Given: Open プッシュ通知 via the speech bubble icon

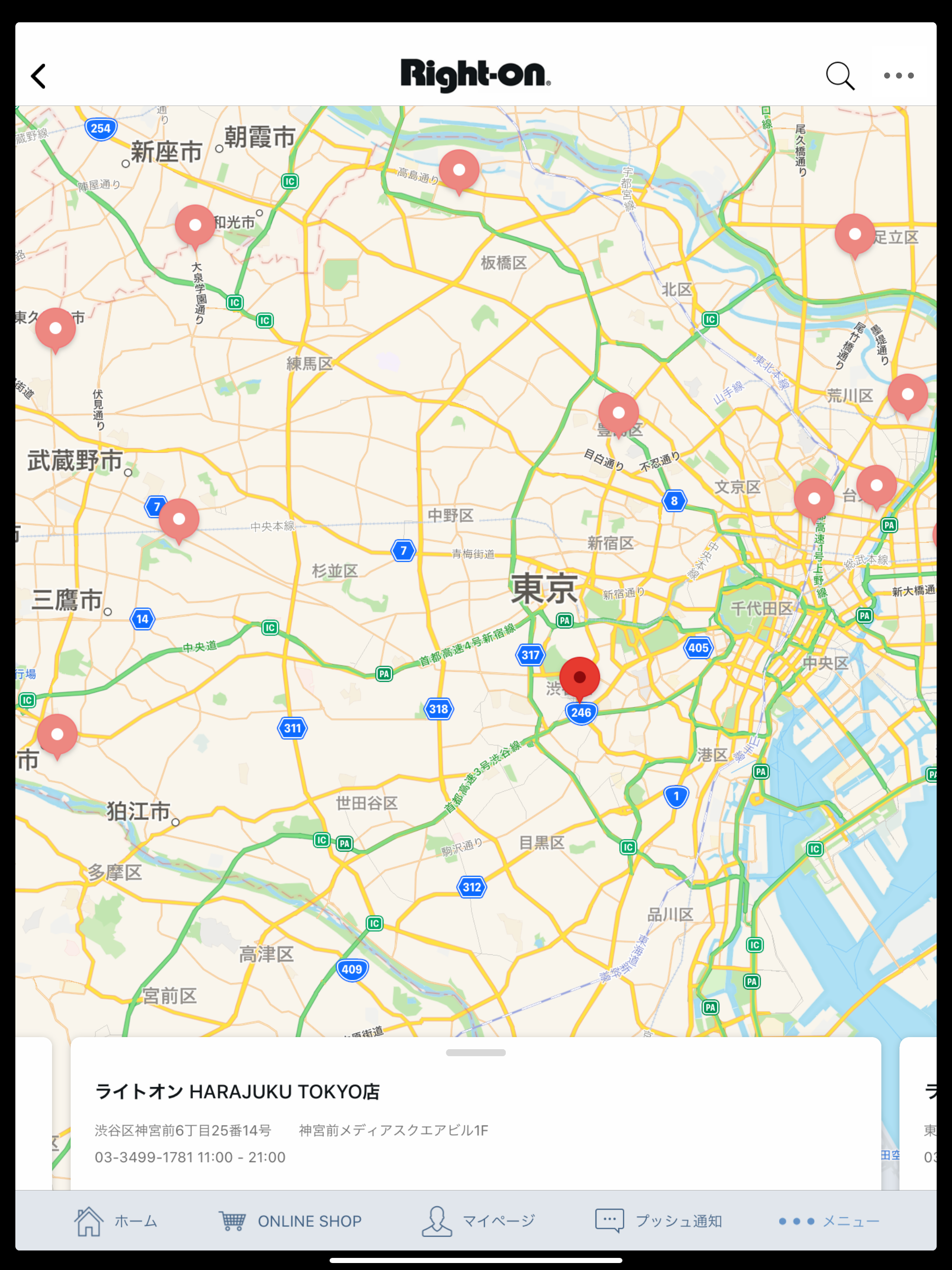Looking at the screenshot, I should click(611, 1221).
